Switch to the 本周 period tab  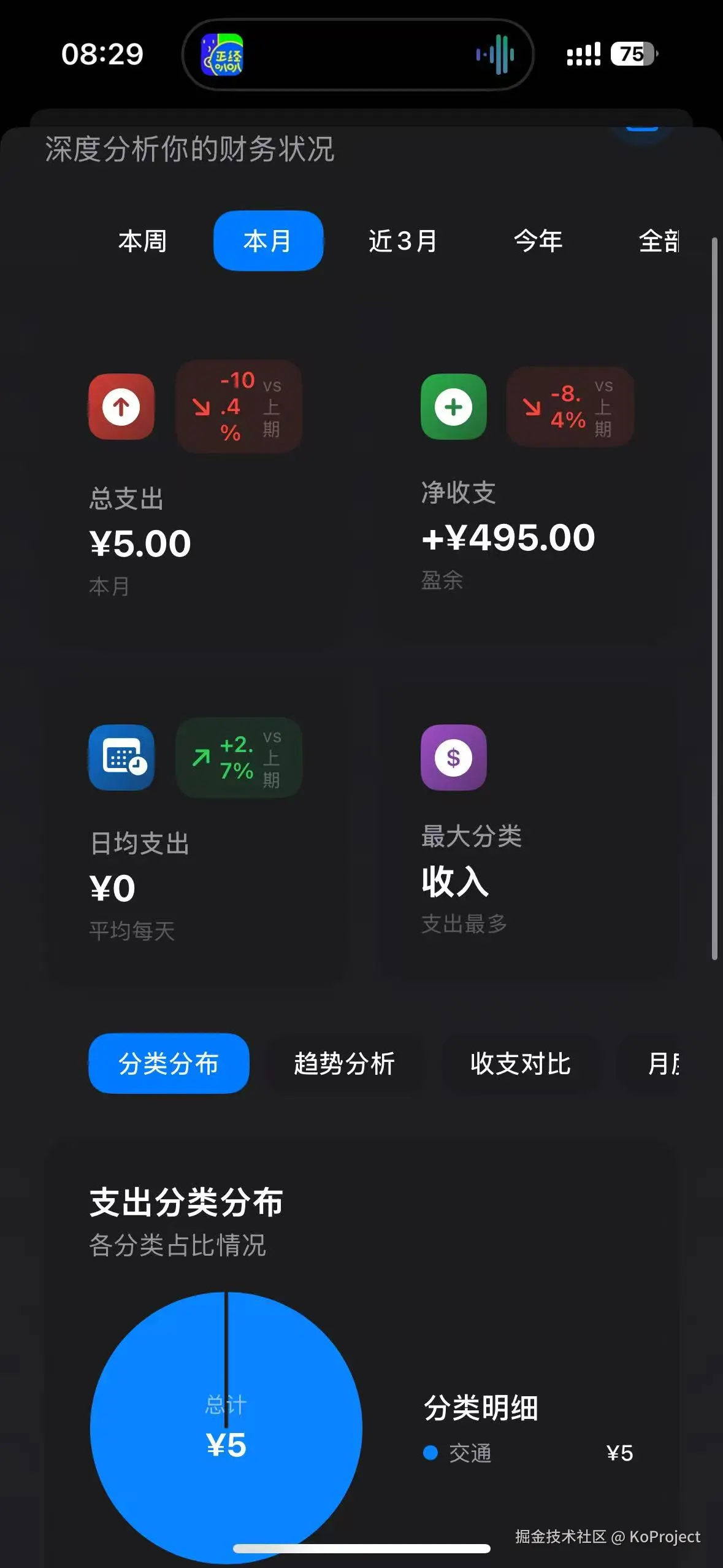coord(142,242)
